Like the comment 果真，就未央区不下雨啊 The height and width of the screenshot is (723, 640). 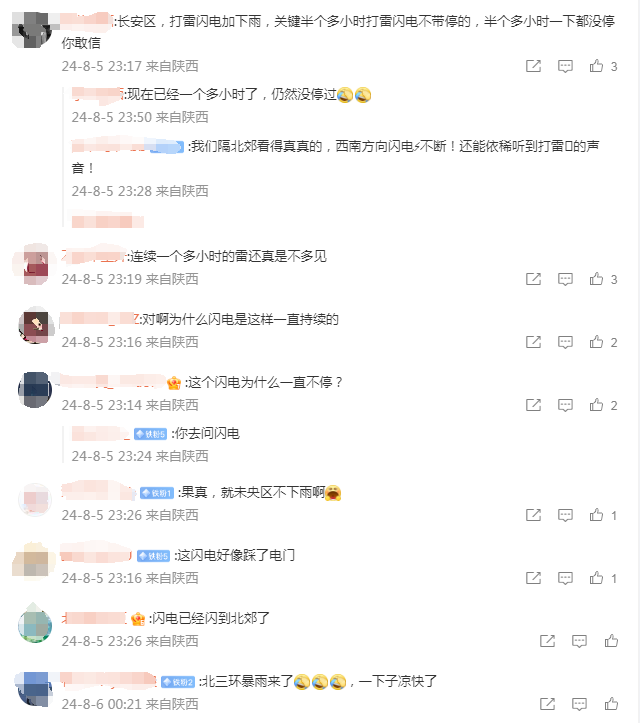click(597, 515)
